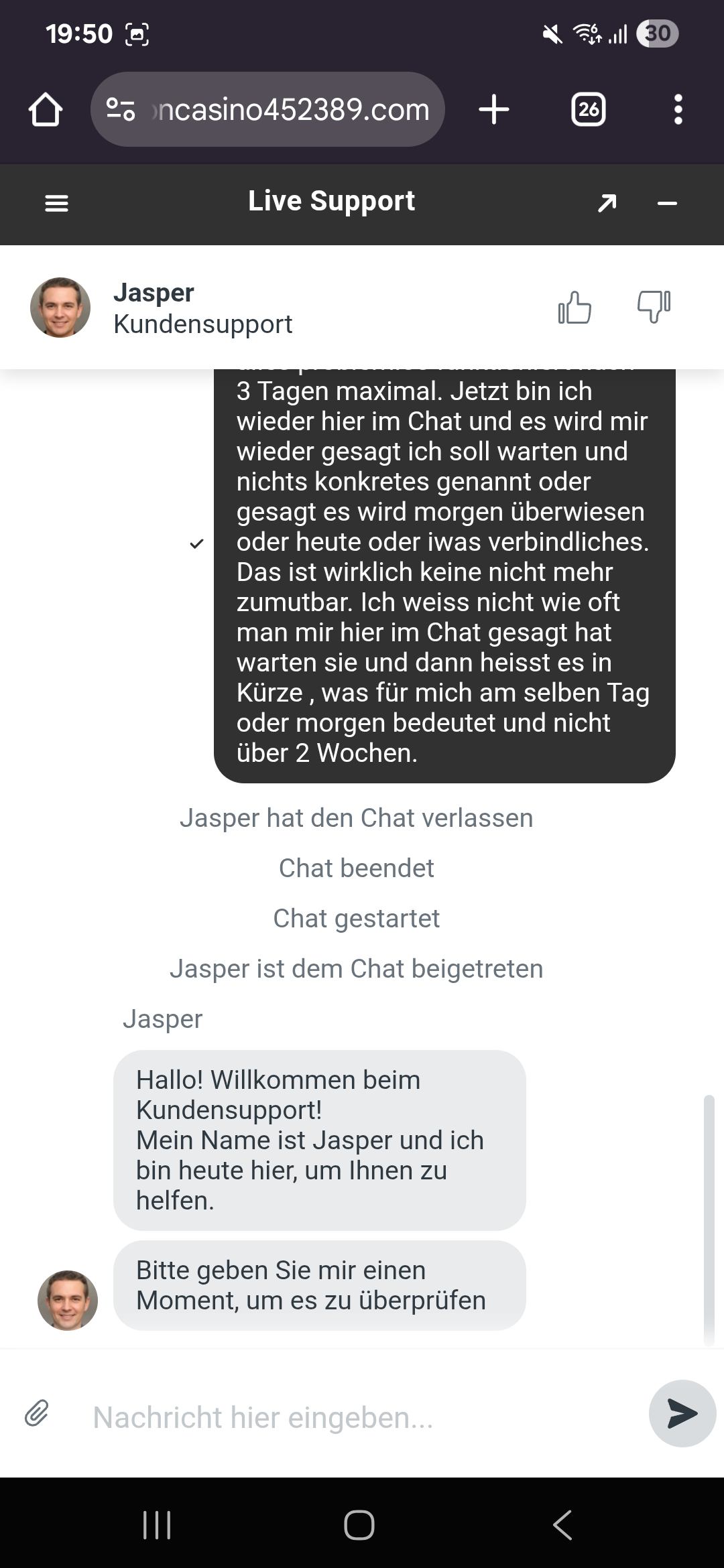Open the browser overflow menu
This screenshot has width=724, height=1568.
[x=678, y=109]
